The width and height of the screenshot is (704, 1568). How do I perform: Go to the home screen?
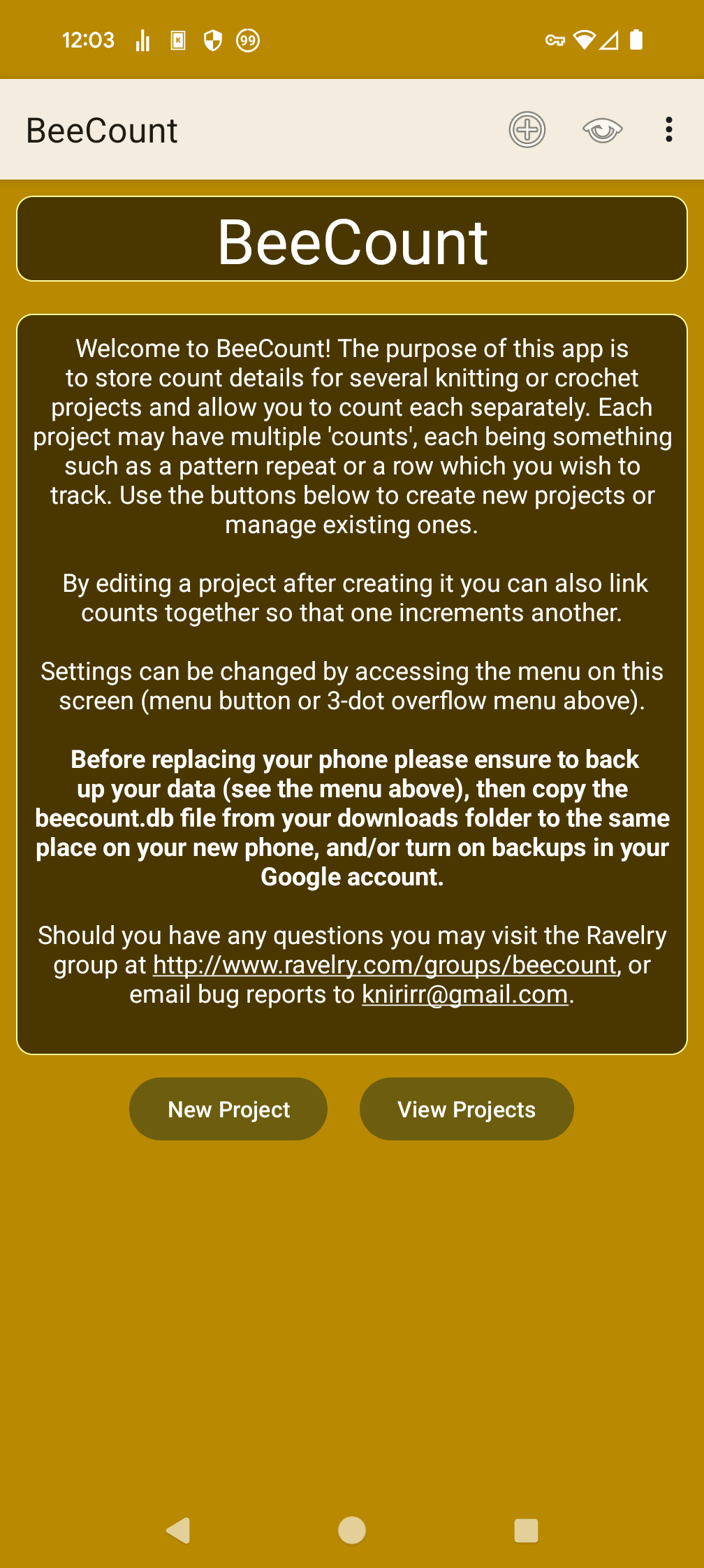point(352,1530)
